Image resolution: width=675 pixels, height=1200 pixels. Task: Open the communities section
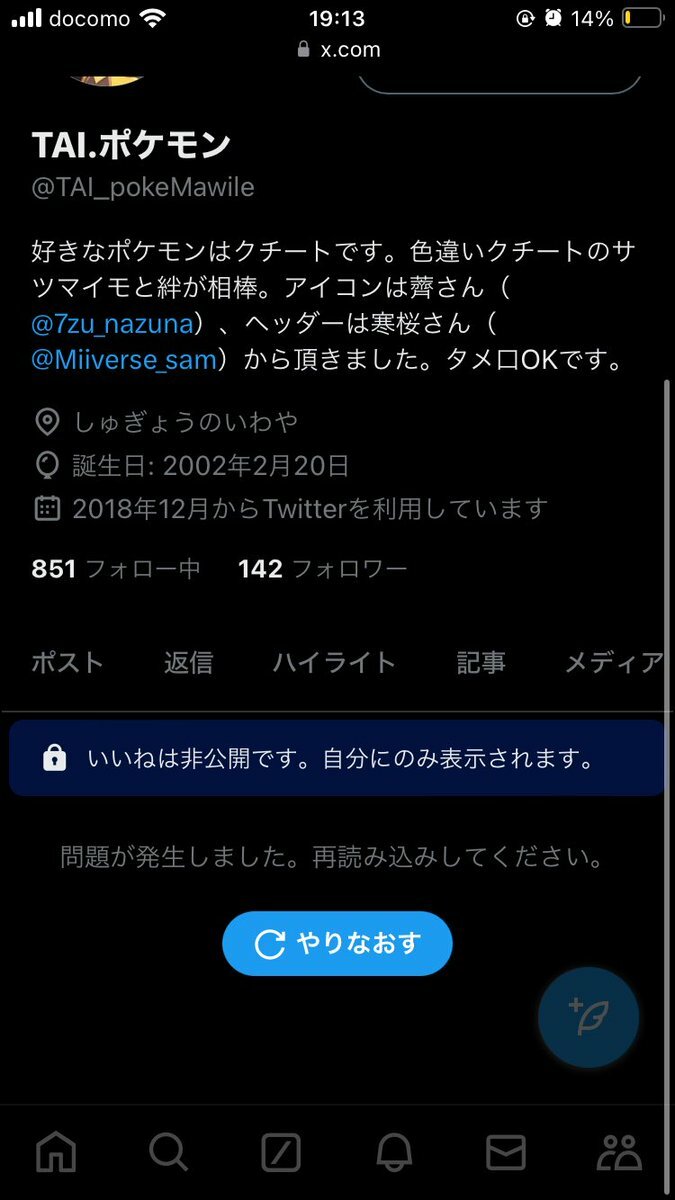[619, 1153]
